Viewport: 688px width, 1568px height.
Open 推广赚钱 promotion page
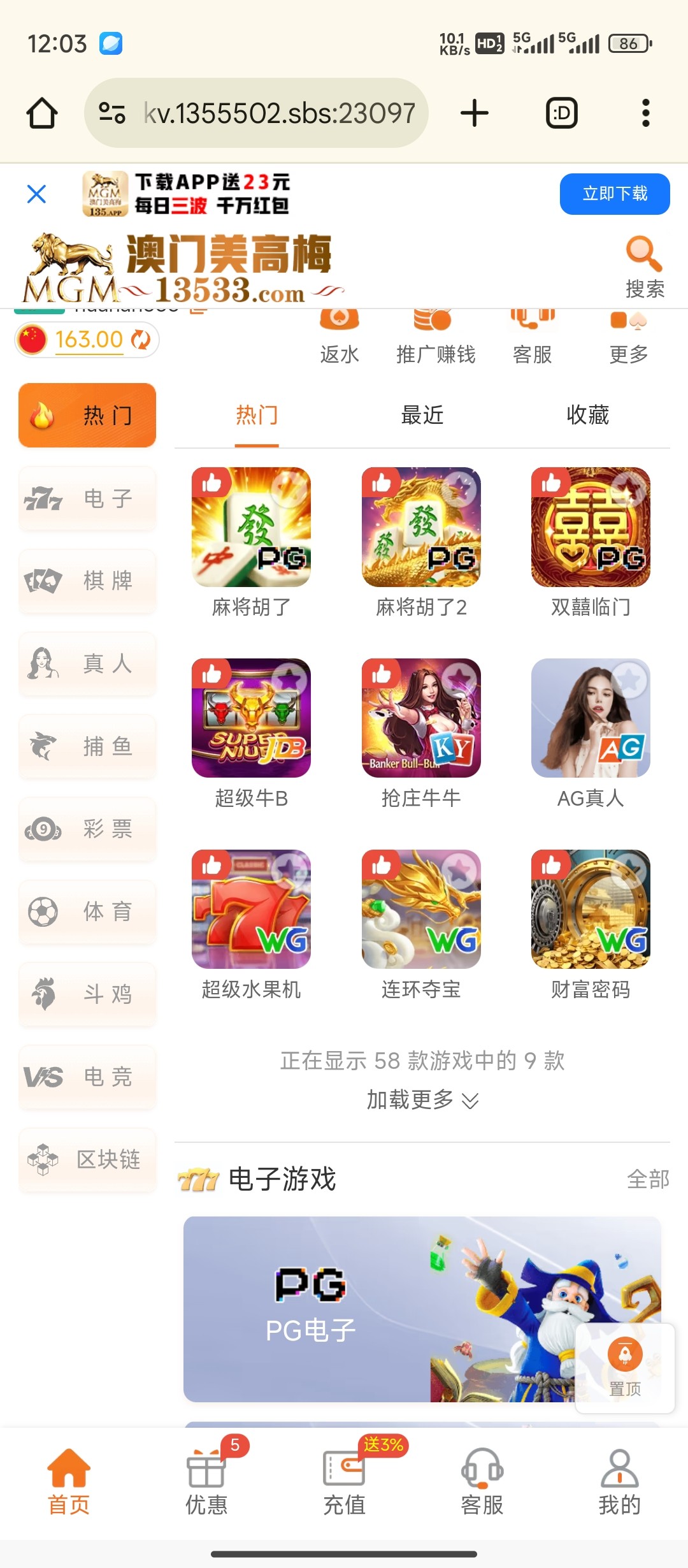[435, 338]
